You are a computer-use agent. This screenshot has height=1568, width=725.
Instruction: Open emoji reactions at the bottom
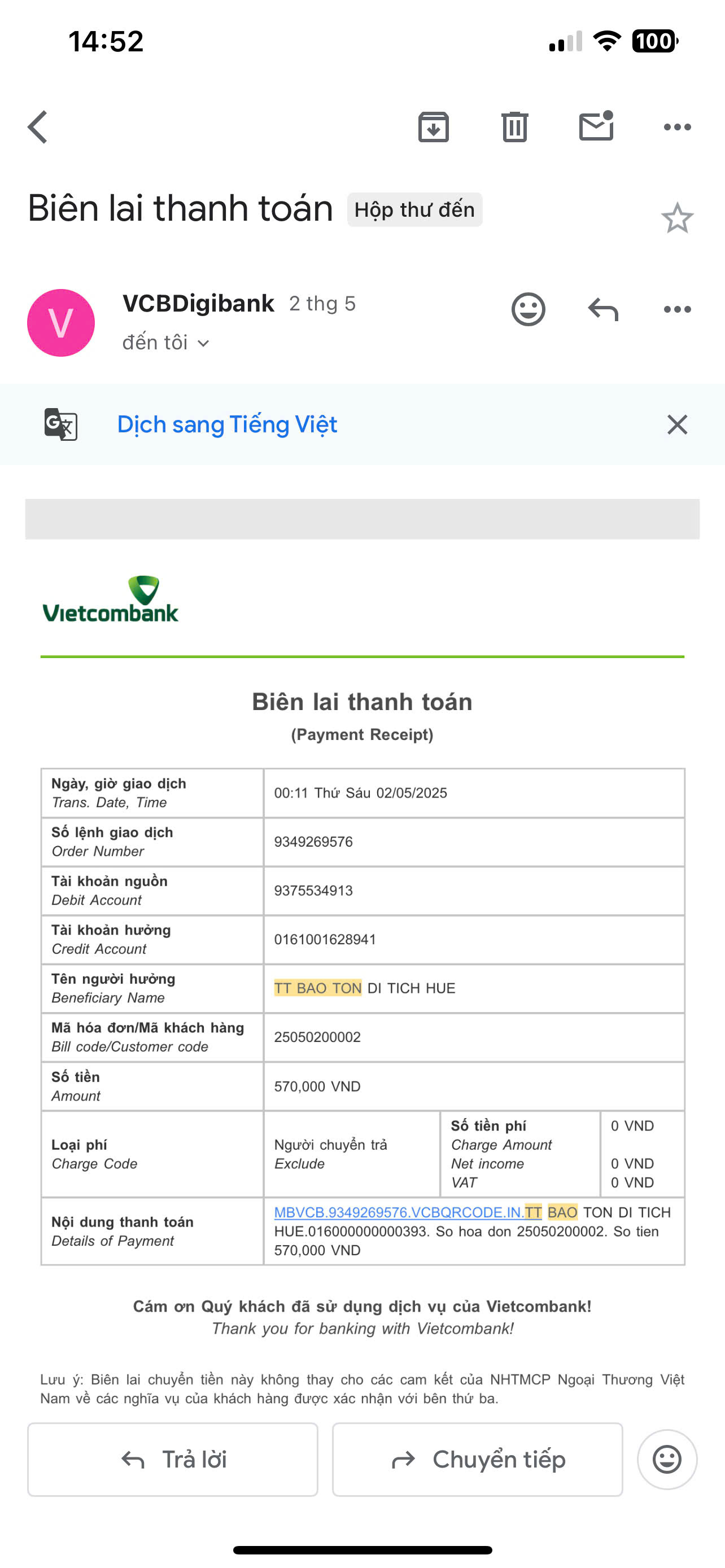coord(667,1459)
